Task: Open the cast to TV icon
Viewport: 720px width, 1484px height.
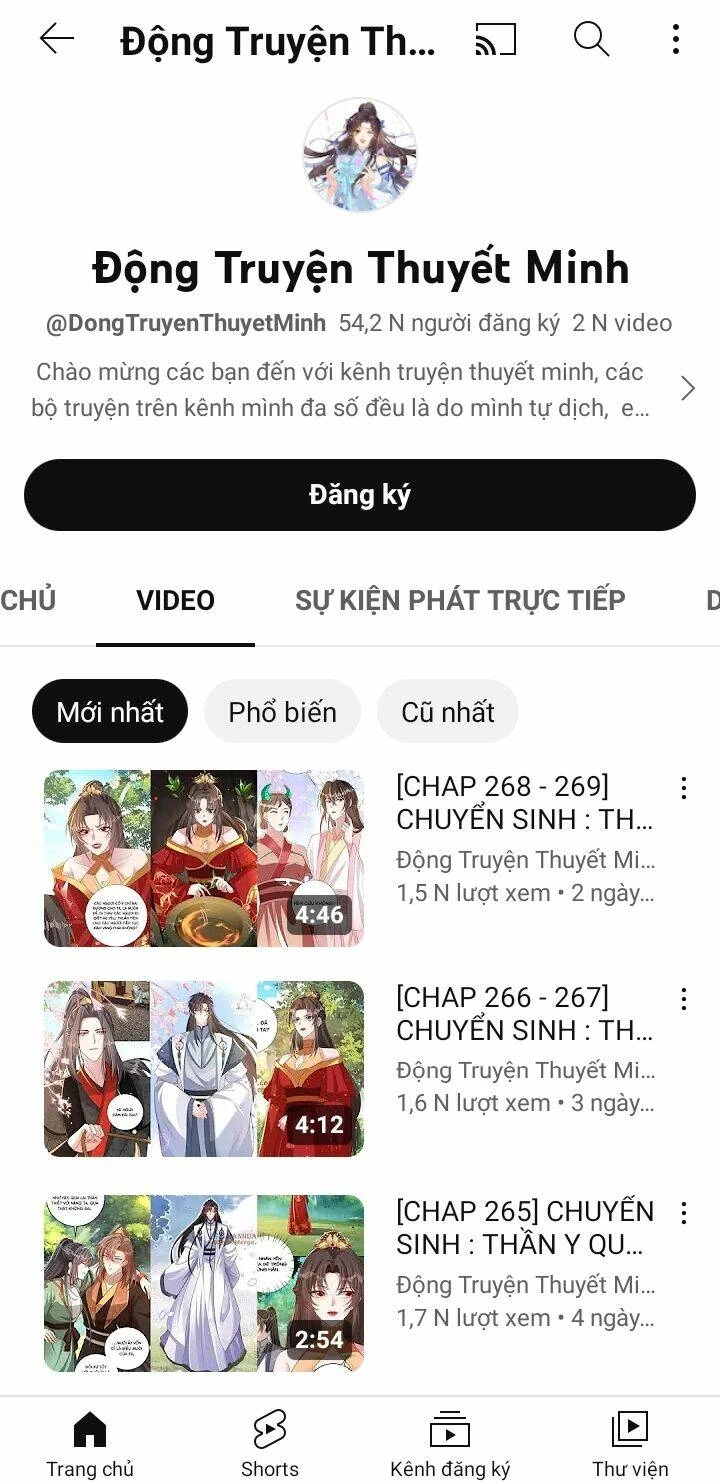Action: 495,40
